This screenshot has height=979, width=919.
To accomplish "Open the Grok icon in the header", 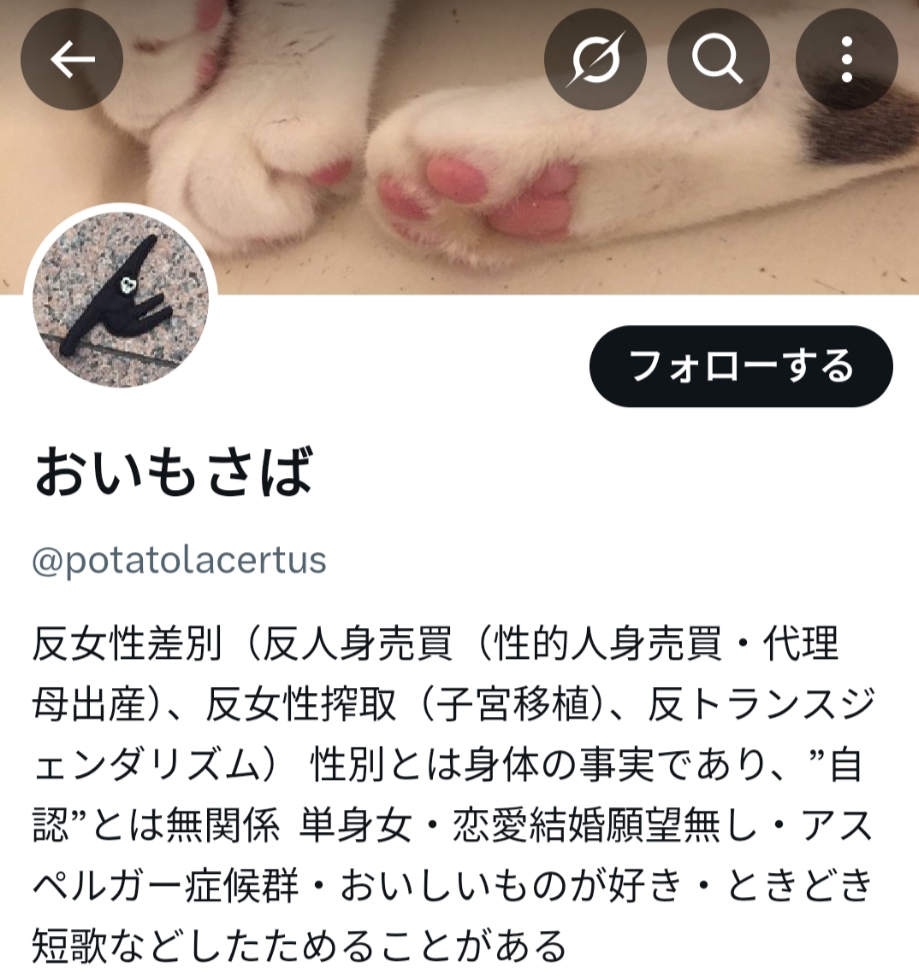I will pyautogui.click(x=595, y=60).
